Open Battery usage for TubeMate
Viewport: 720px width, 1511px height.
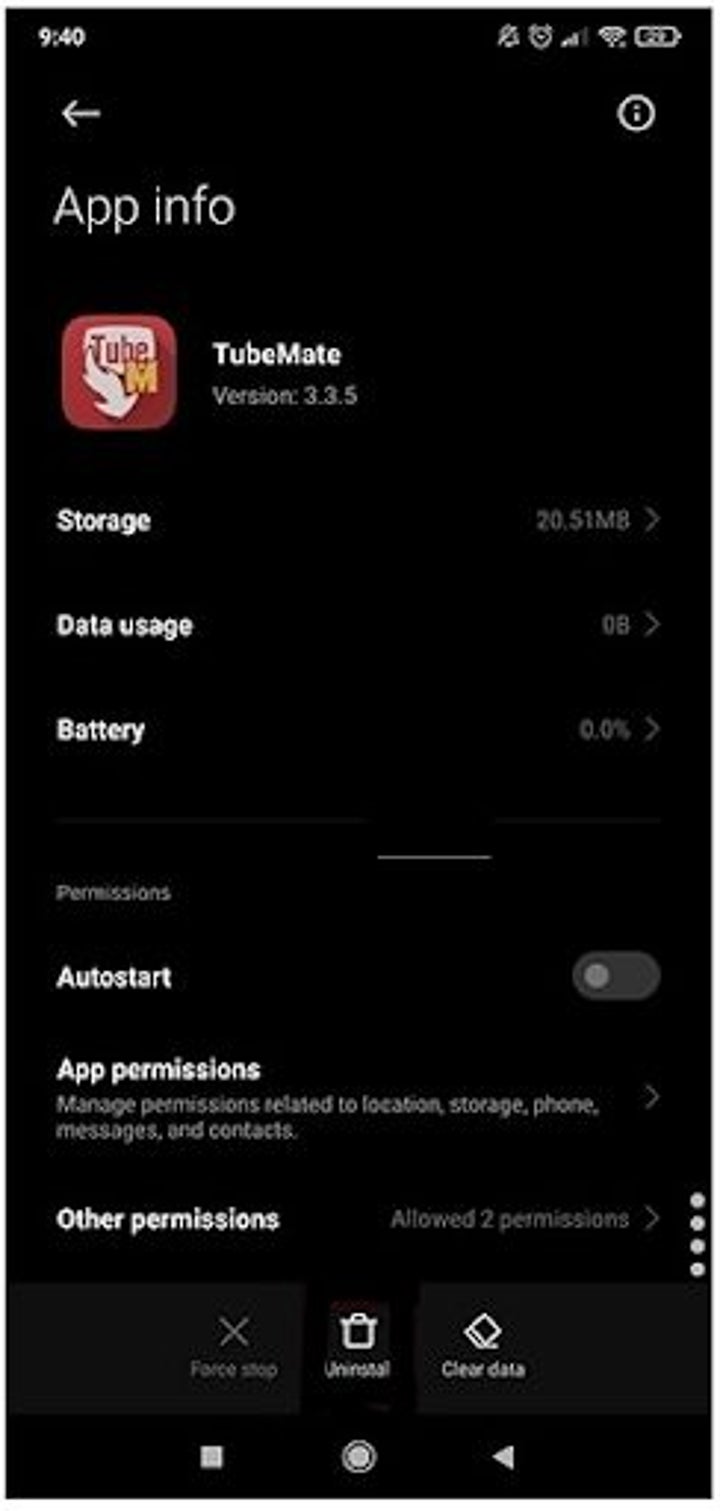click(358, 729)
